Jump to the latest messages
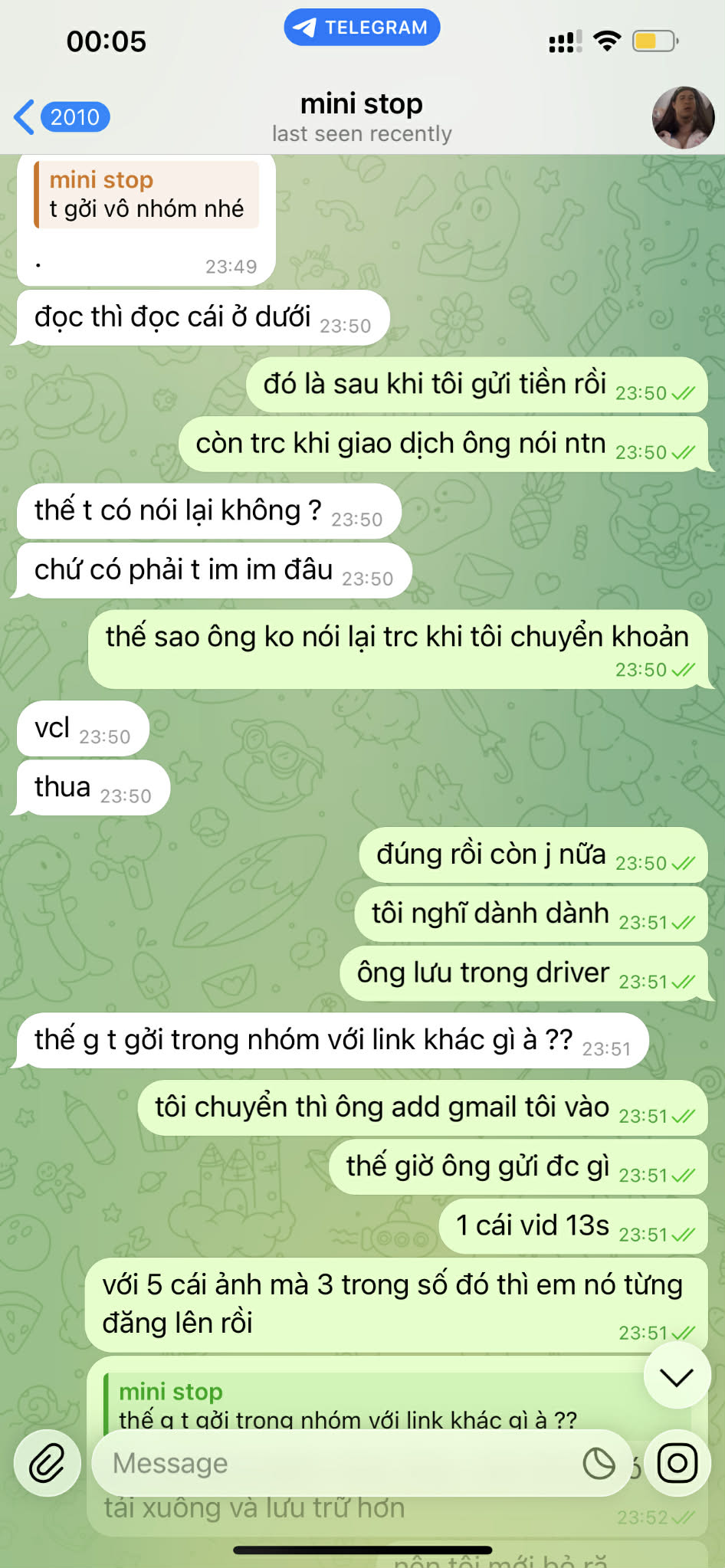 (x=677, y=1377)
